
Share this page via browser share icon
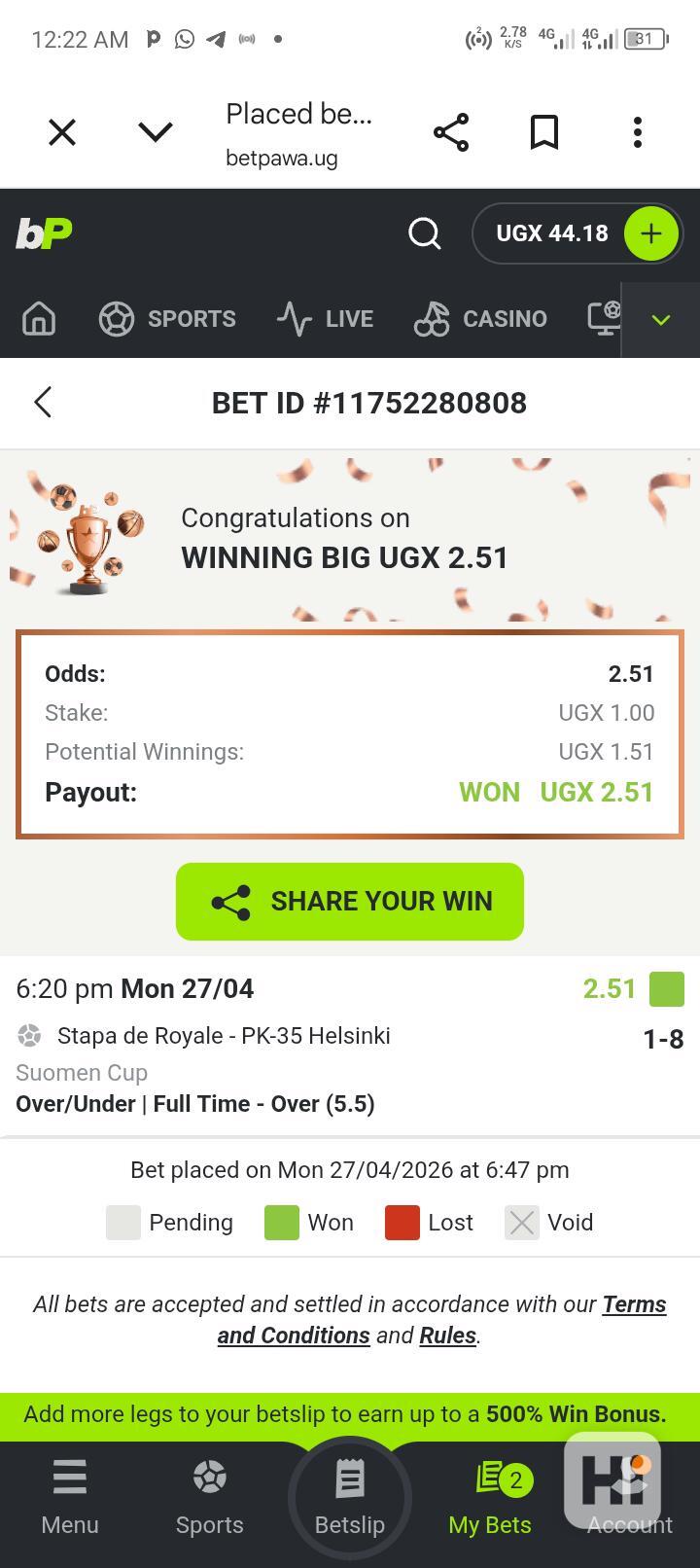point(451,132)
